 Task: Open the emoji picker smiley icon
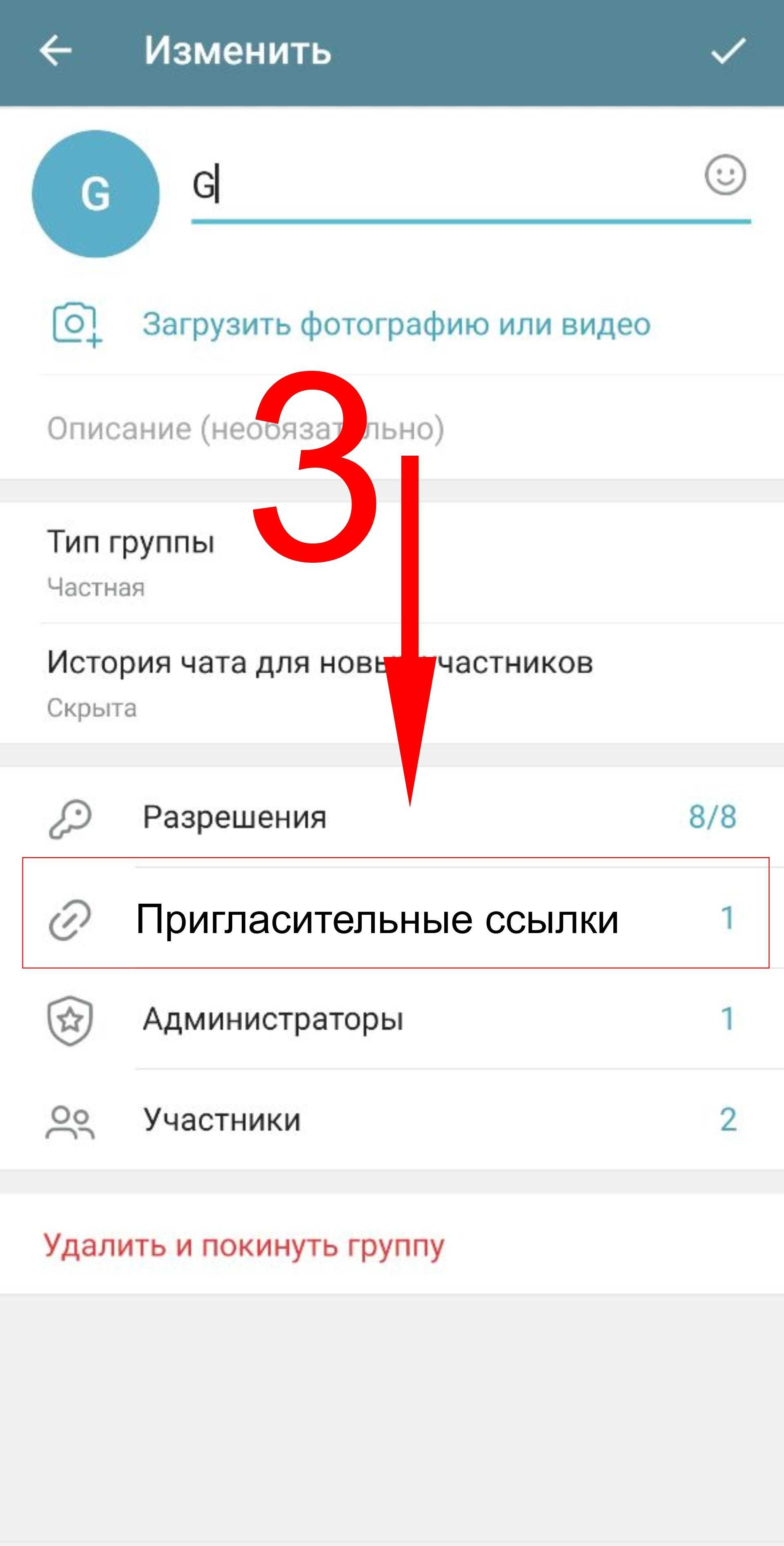click(725, 175)
